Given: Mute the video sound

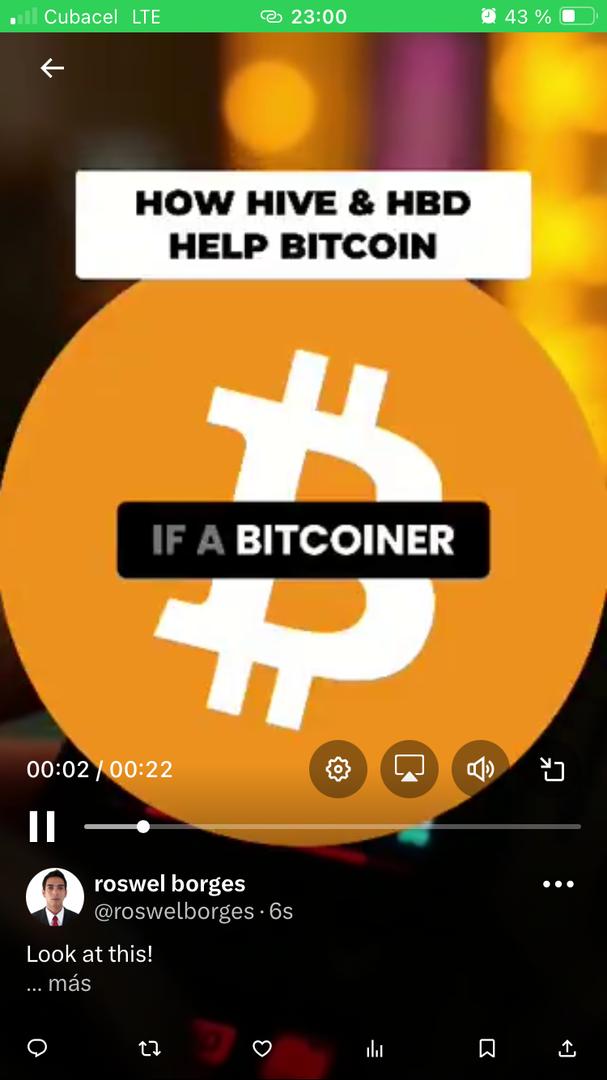Looking at the screenshot, I should [x=480, y=769].
